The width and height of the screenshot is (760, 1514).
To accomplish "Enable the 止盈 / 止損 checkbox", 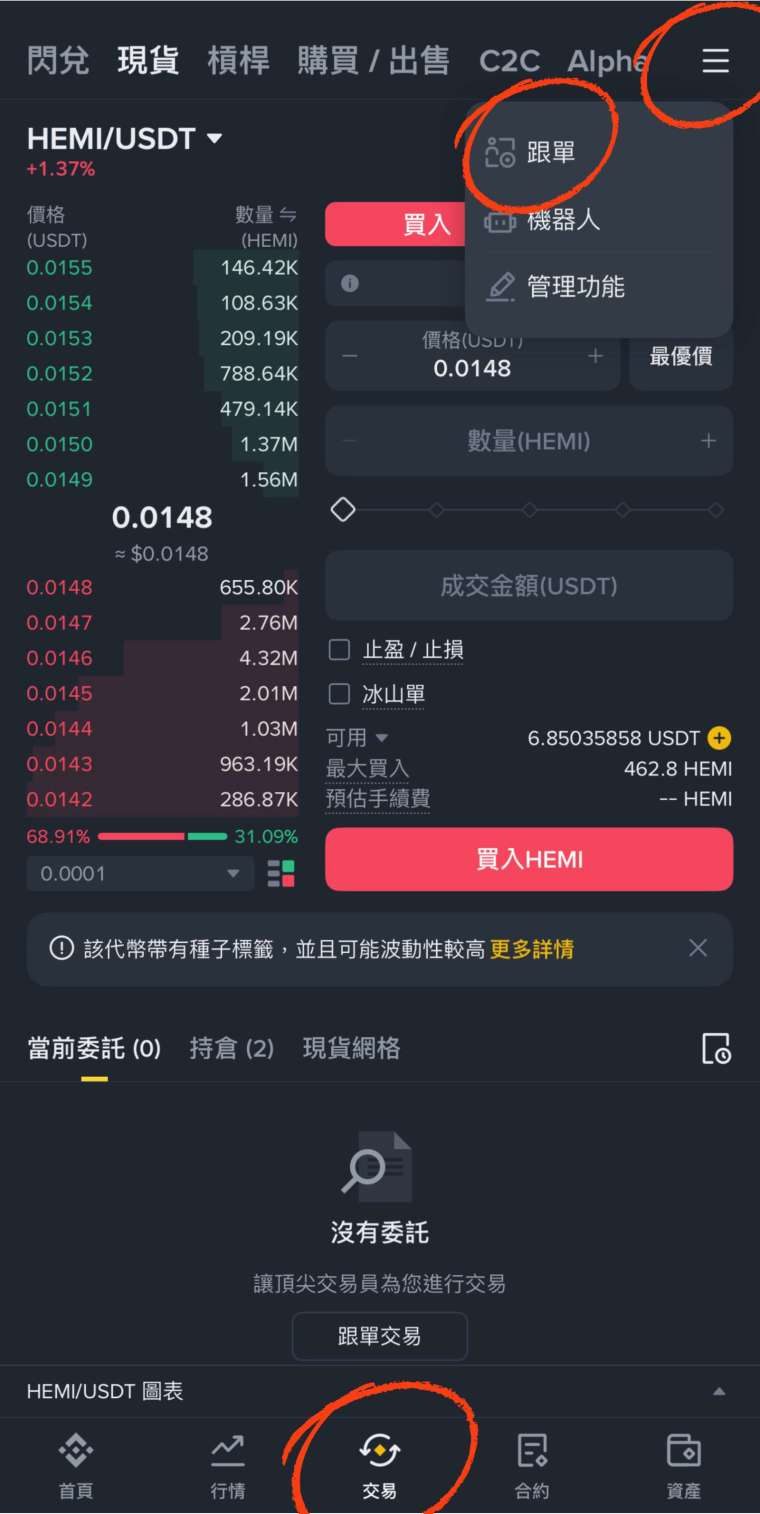I will pyautogui.click(x=340, y=650).
